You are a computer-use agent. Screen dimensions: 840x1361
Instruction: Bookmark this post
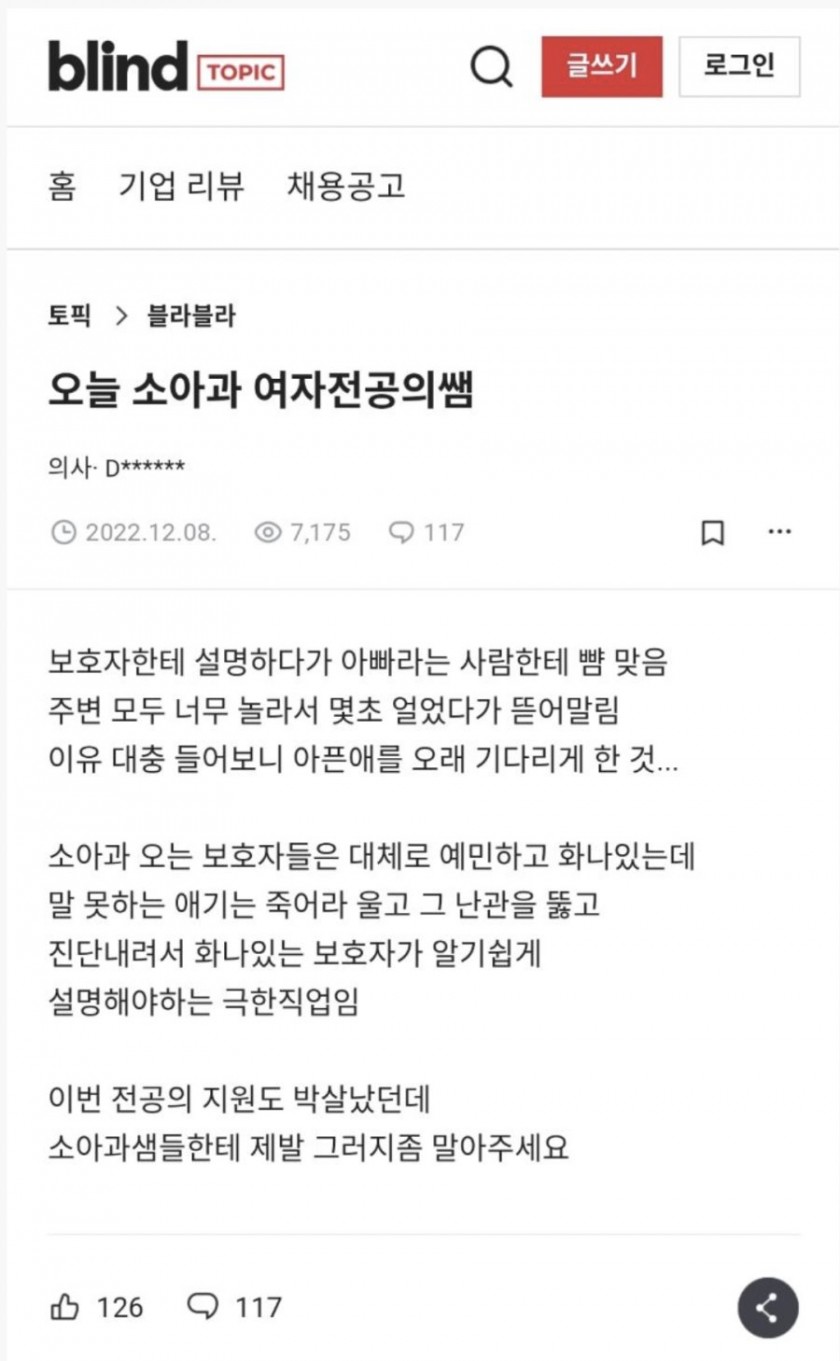coord(712,533)
